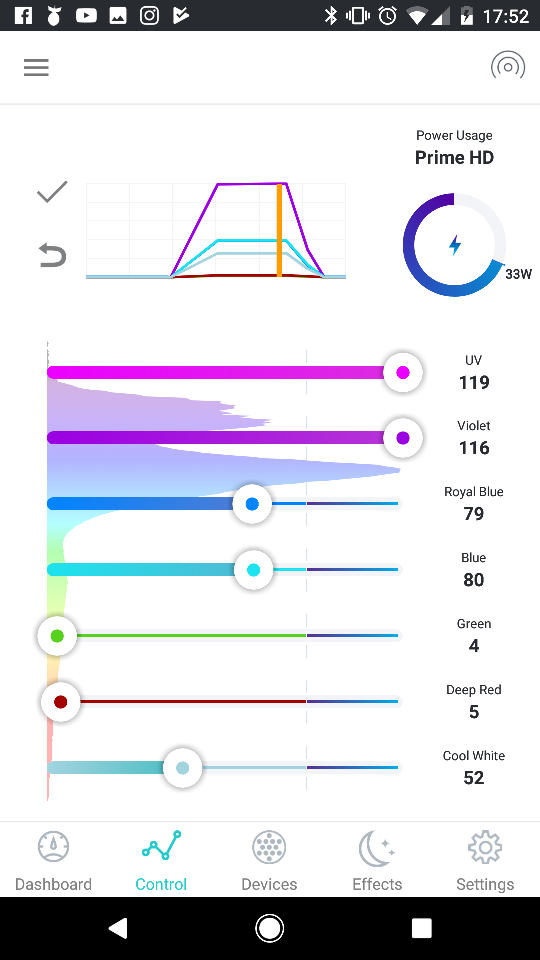Tap the Royal Blue slider handle

pyautogui.click(x=252, y=504)
